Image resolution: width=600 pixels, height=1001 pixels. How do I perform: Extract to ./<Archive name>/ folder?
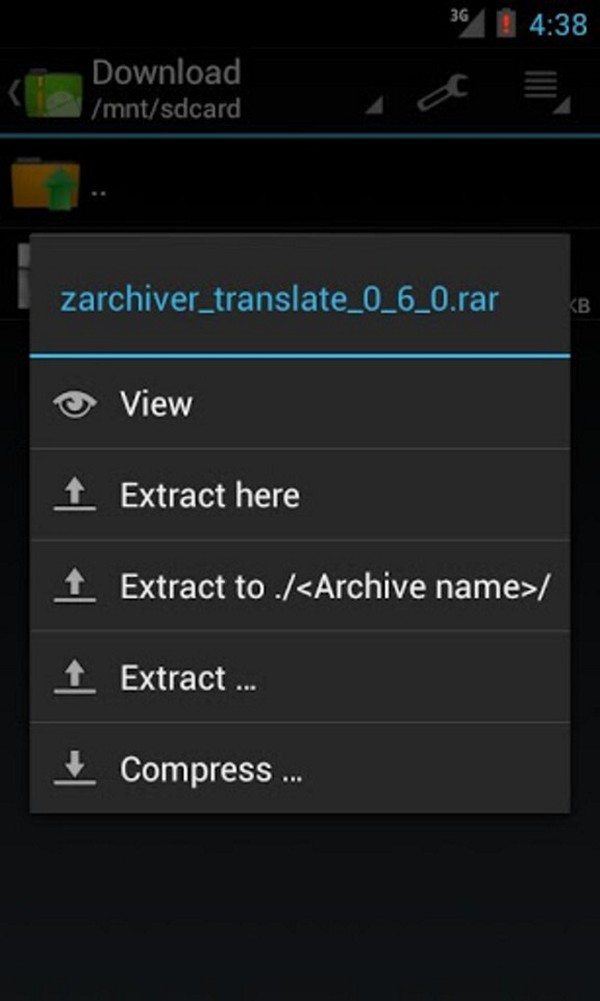pyautogui.click(x=300, y=586)
